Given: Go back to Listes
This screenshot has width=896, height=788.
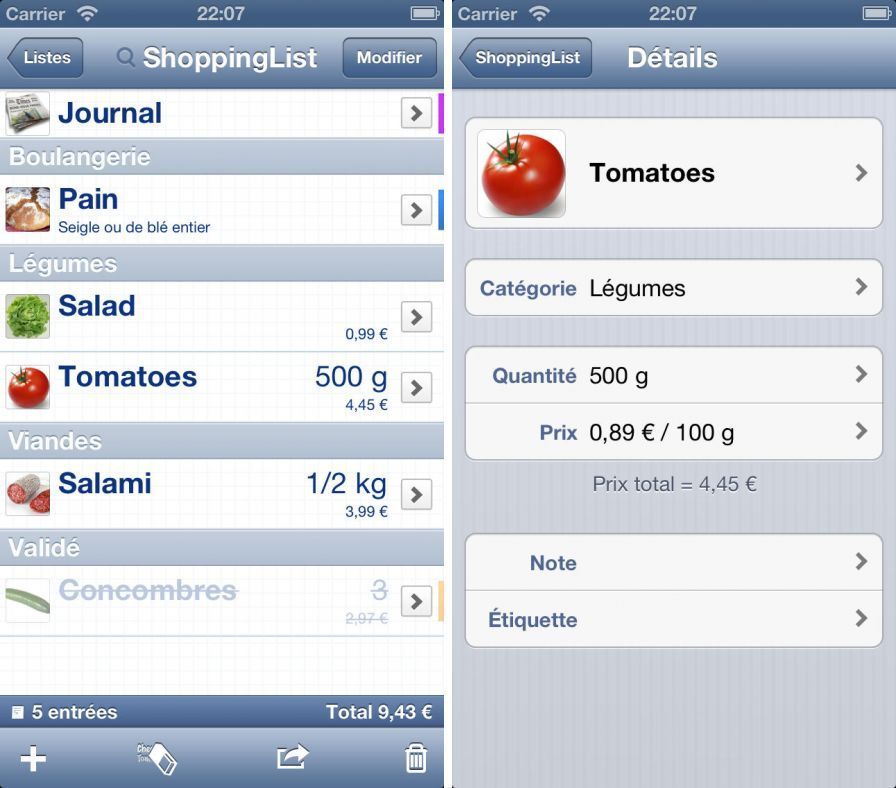Looking at the screenshot, I should [45, 58].
